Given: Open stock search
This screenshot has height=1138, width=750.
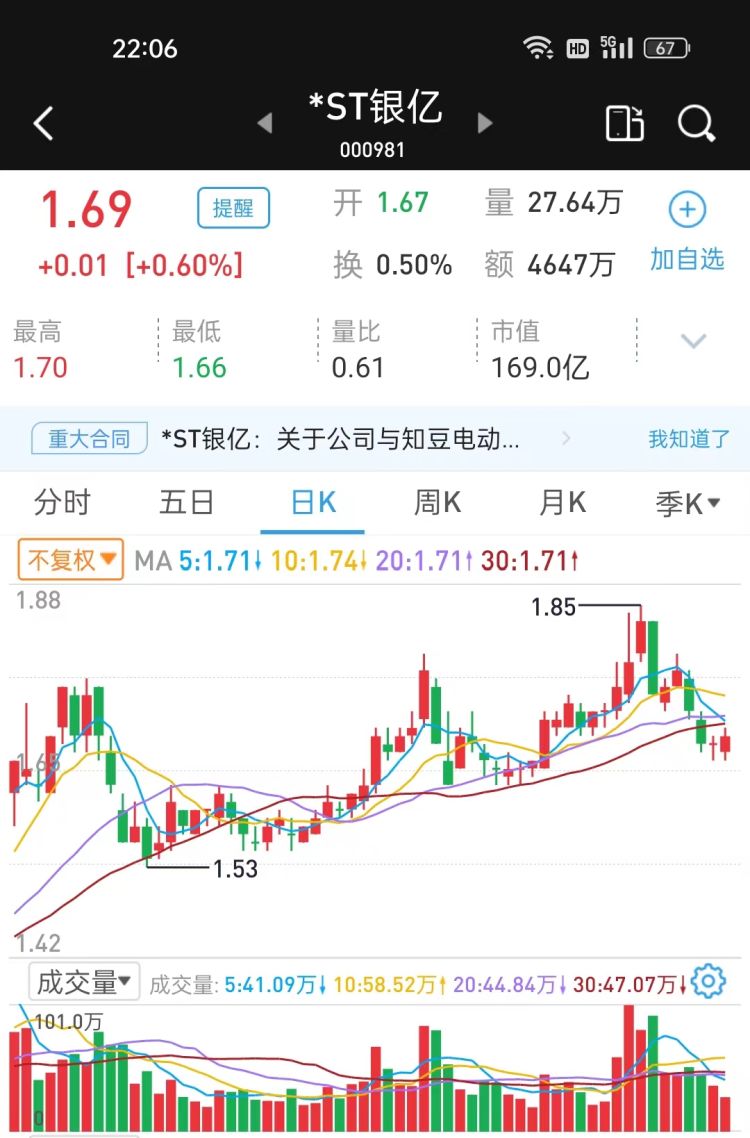Looking at the screenshot, I should click(695, 122).
